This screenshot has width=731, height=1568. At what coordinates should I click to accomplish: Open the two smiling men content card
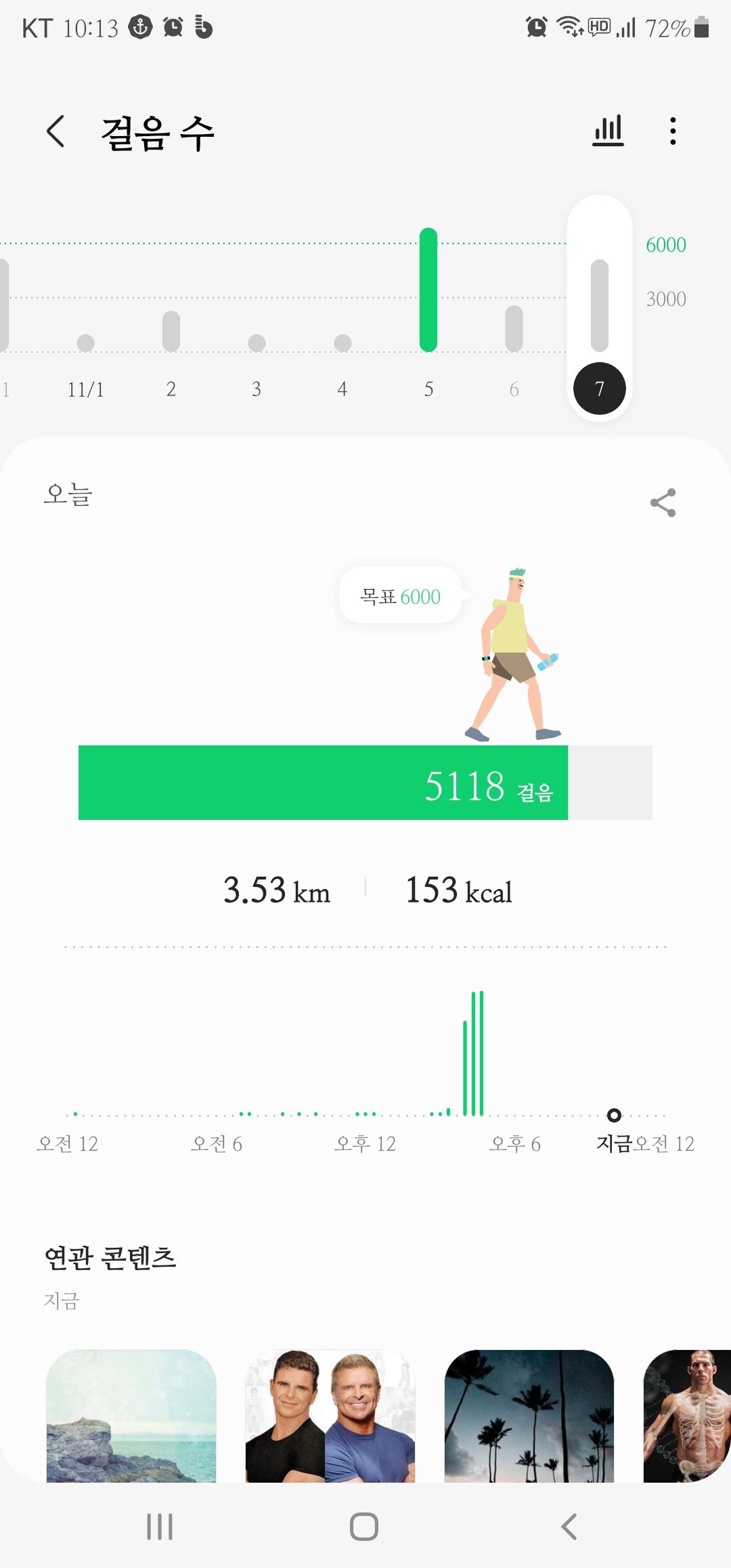coord(330,1415)
